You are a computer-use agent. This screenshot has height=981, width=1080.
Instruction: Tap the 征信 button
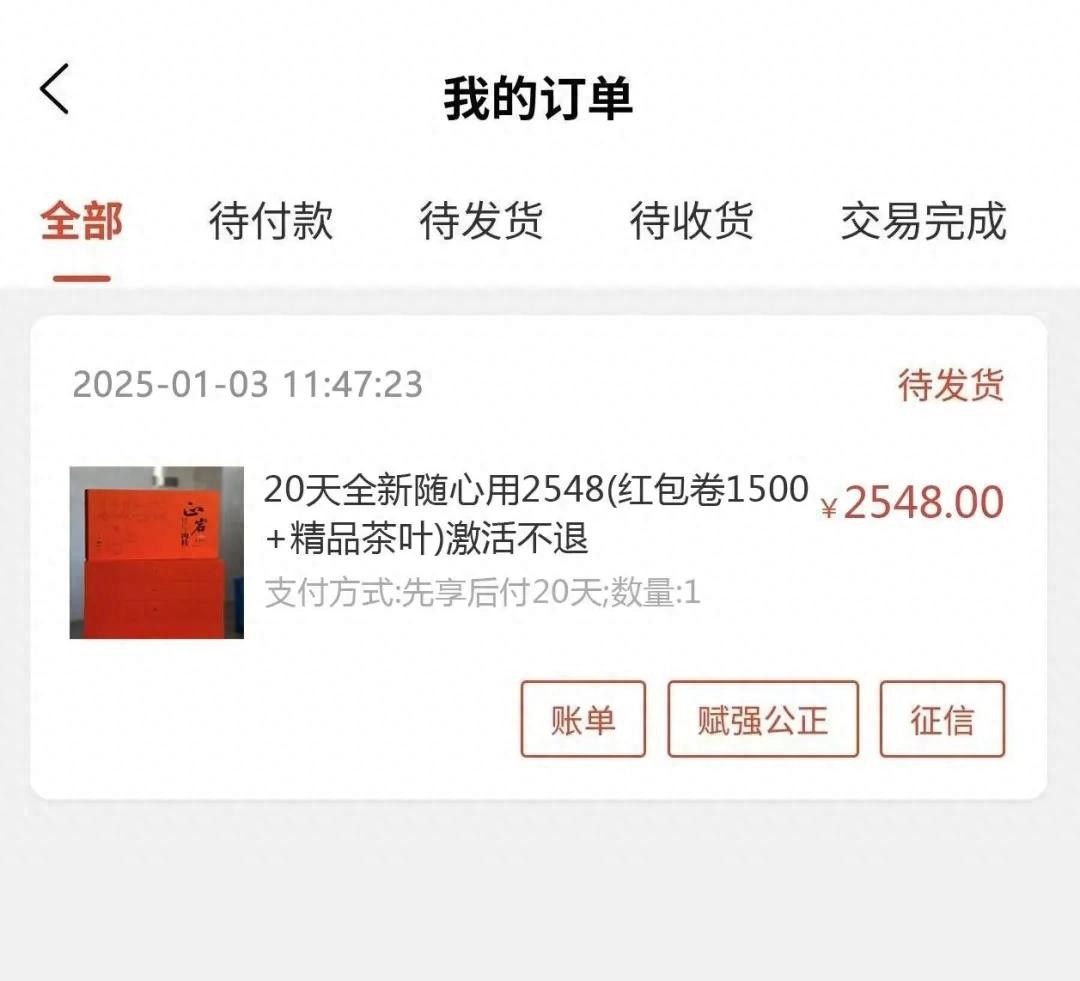942,719
